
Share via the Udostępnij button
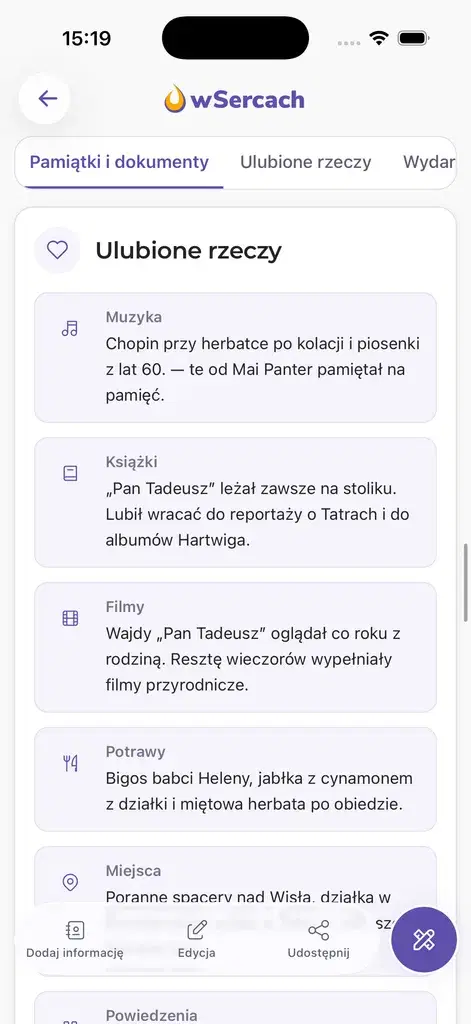pos(319,939)
